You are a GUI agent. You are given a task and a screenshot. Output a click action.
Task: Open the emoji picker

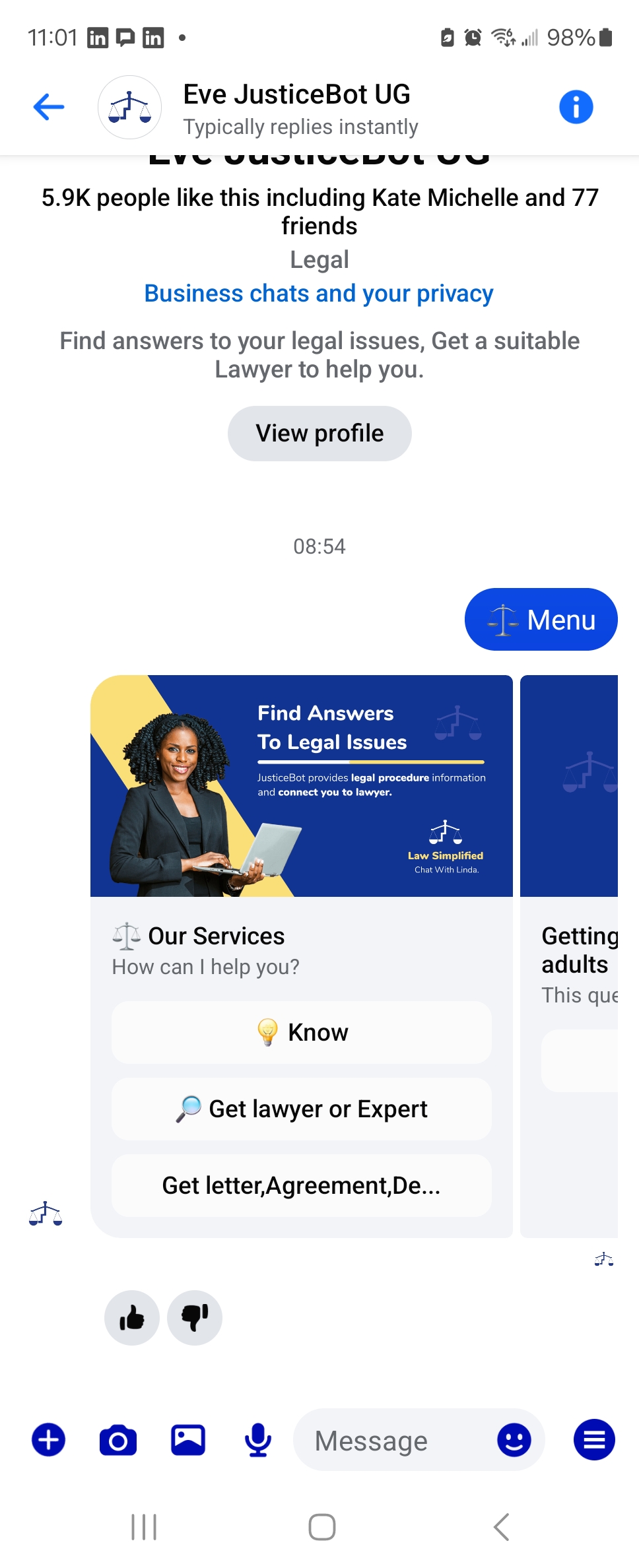coord(514,1440)
